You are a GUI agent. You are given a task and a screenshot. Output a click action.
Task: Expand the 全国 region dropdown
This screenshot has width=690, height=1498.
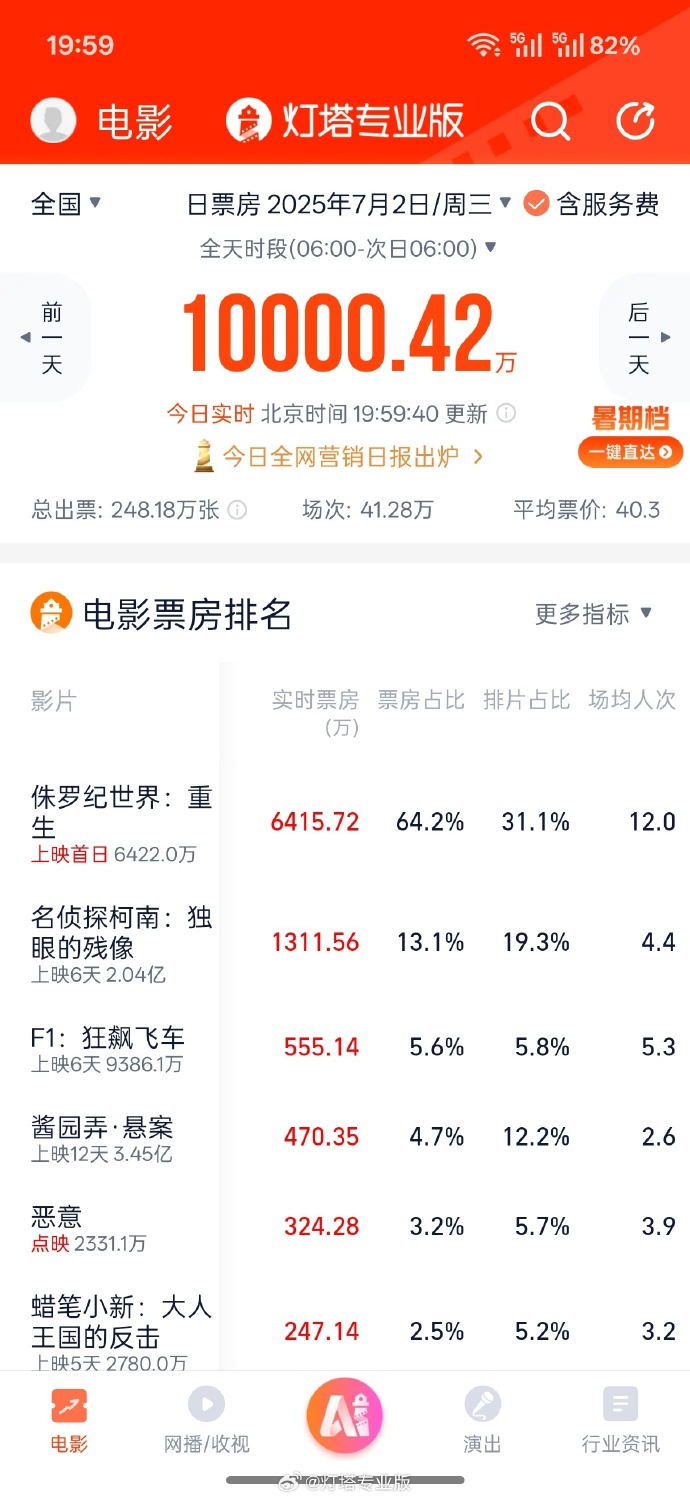pos(66,204)
